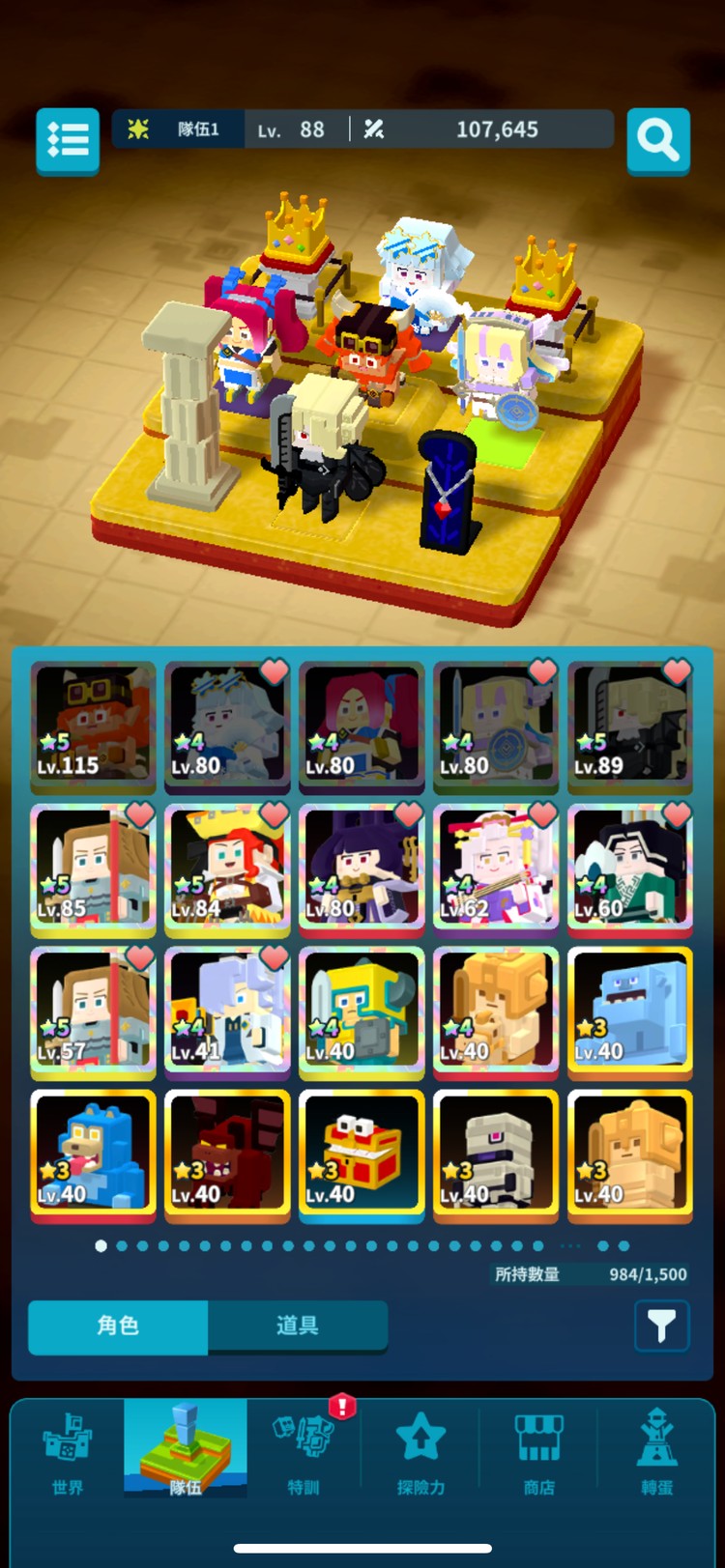Screen dimensions: 725x1568
Task: Open the filter funnel button
Action: (x=661, y=1326)
